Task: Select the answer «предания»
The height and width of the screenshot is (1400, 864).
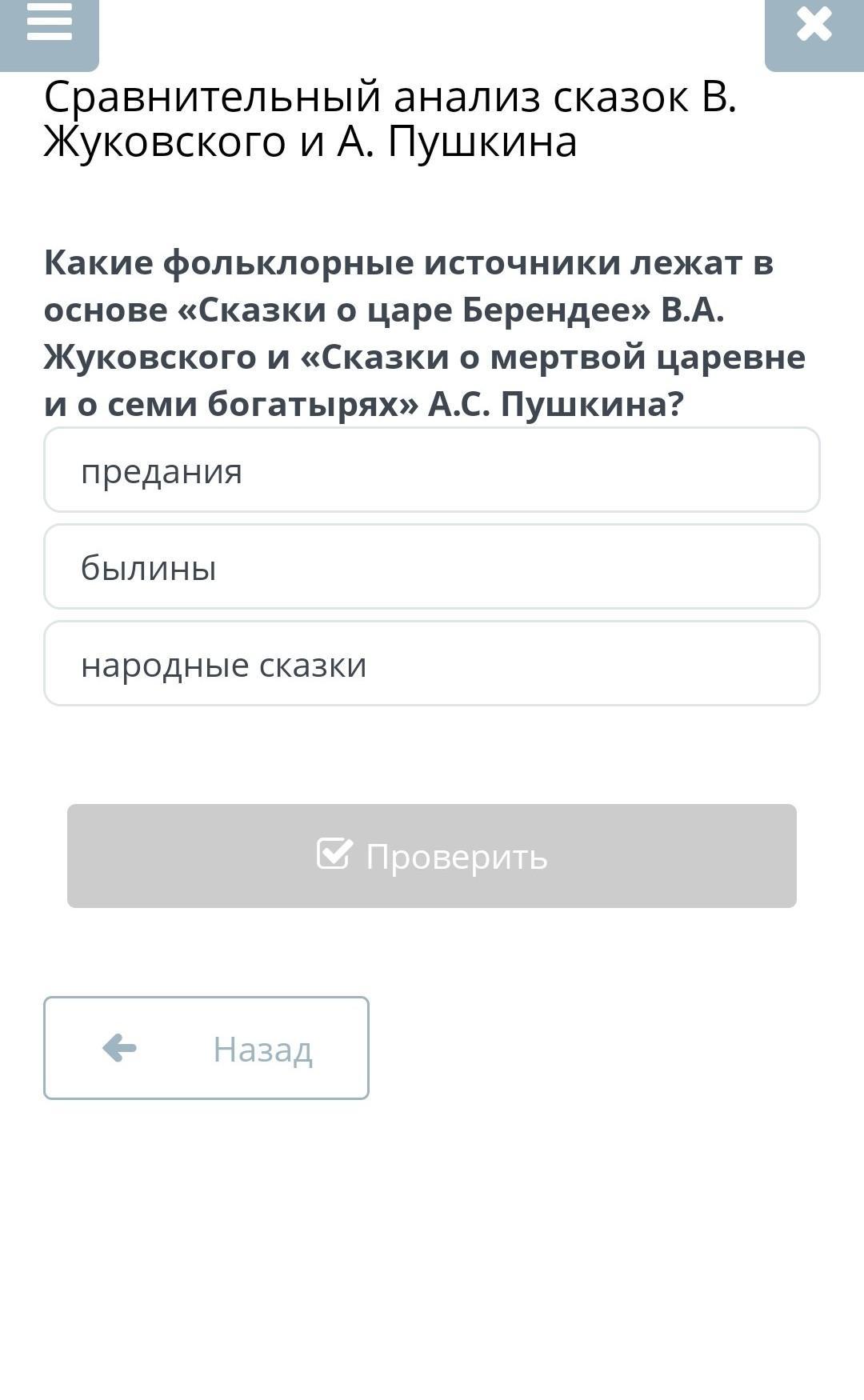Action: [432, 470]
